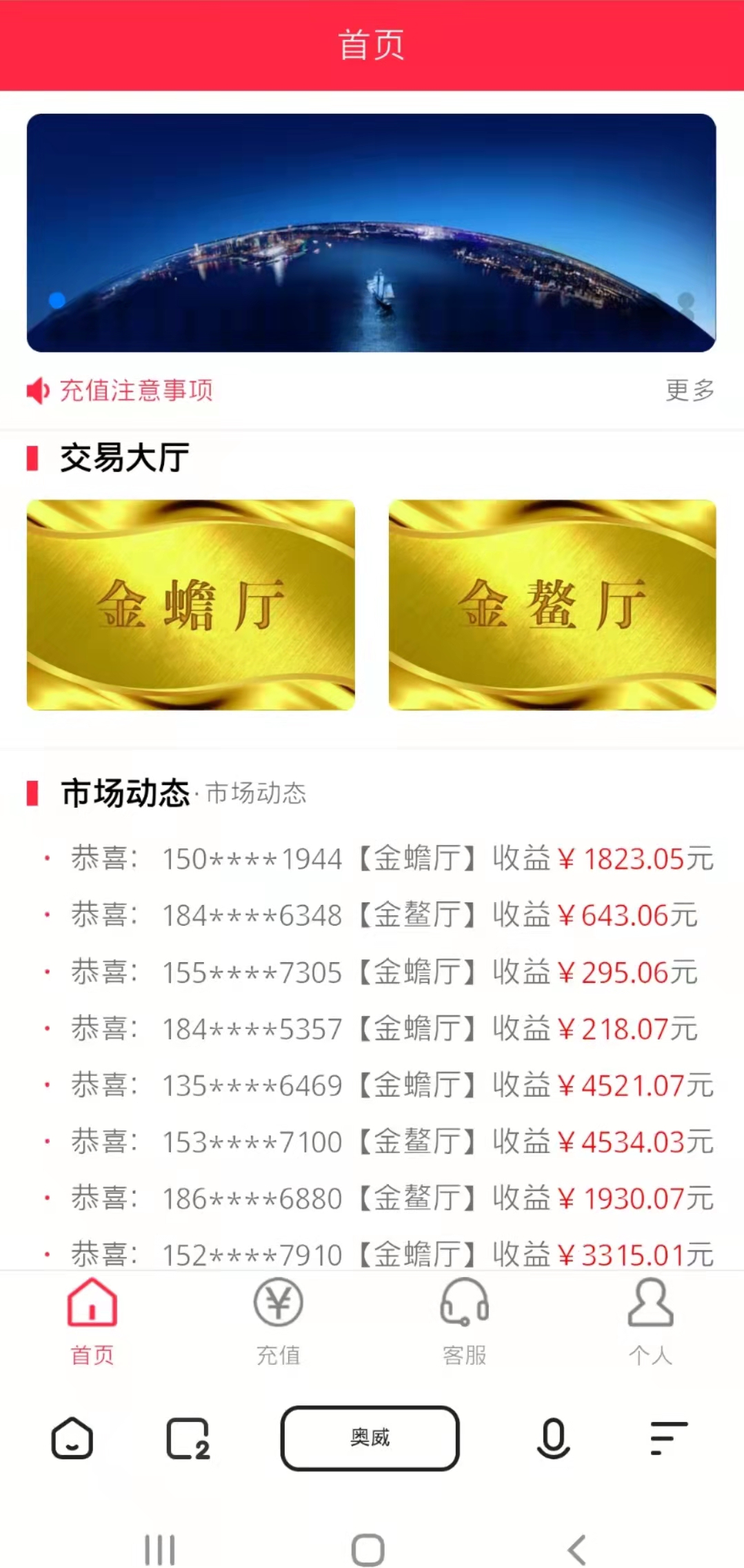The height and width of the screenshot is (1568, 744).
Task: Open the 金鳌厅 trading hall card
Action: [552, 604]
